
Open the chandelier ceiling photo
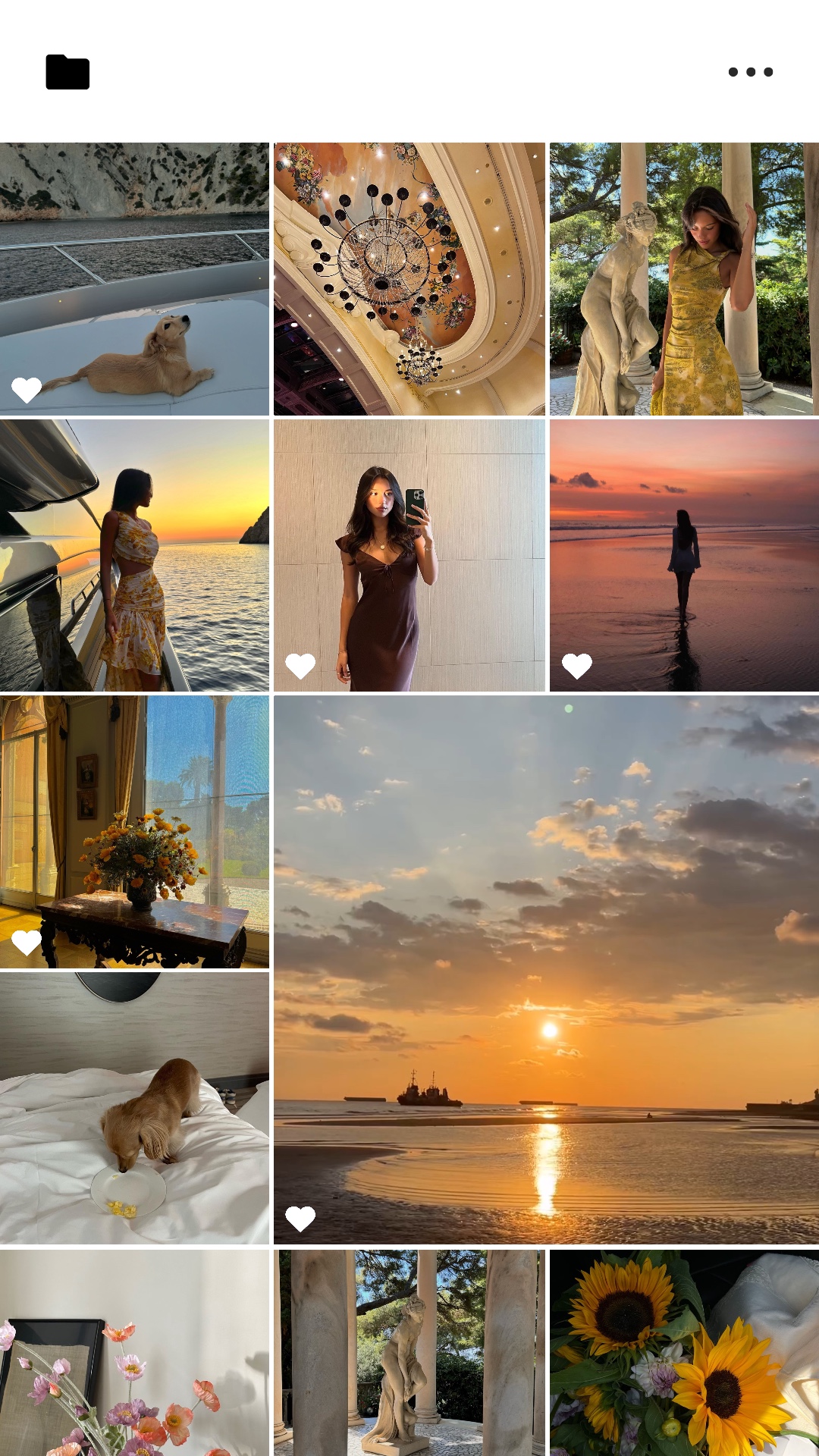[409, 278]
